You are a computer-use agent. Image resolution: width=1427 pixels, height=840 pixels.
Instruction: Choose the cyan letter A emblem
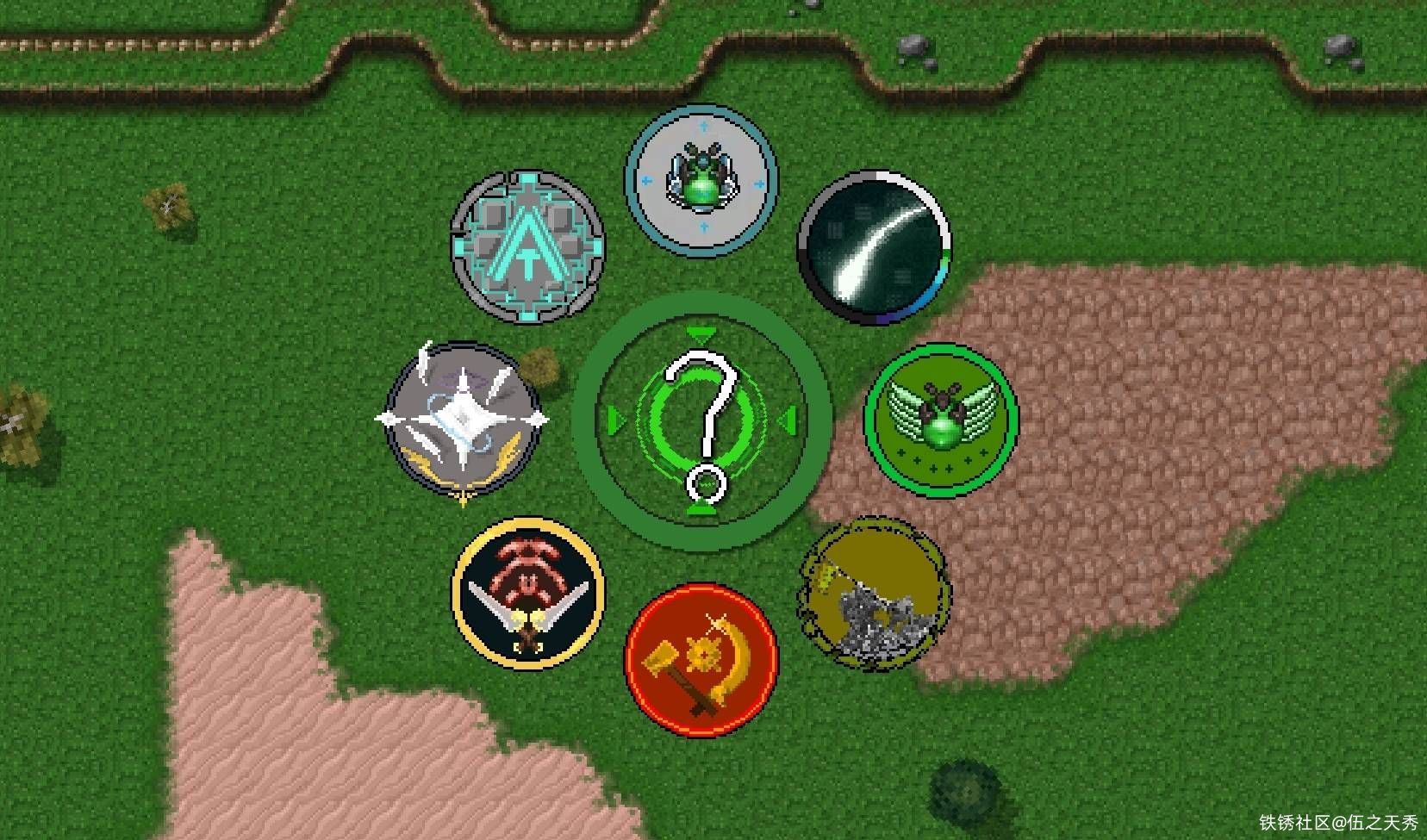pos(527,247)
